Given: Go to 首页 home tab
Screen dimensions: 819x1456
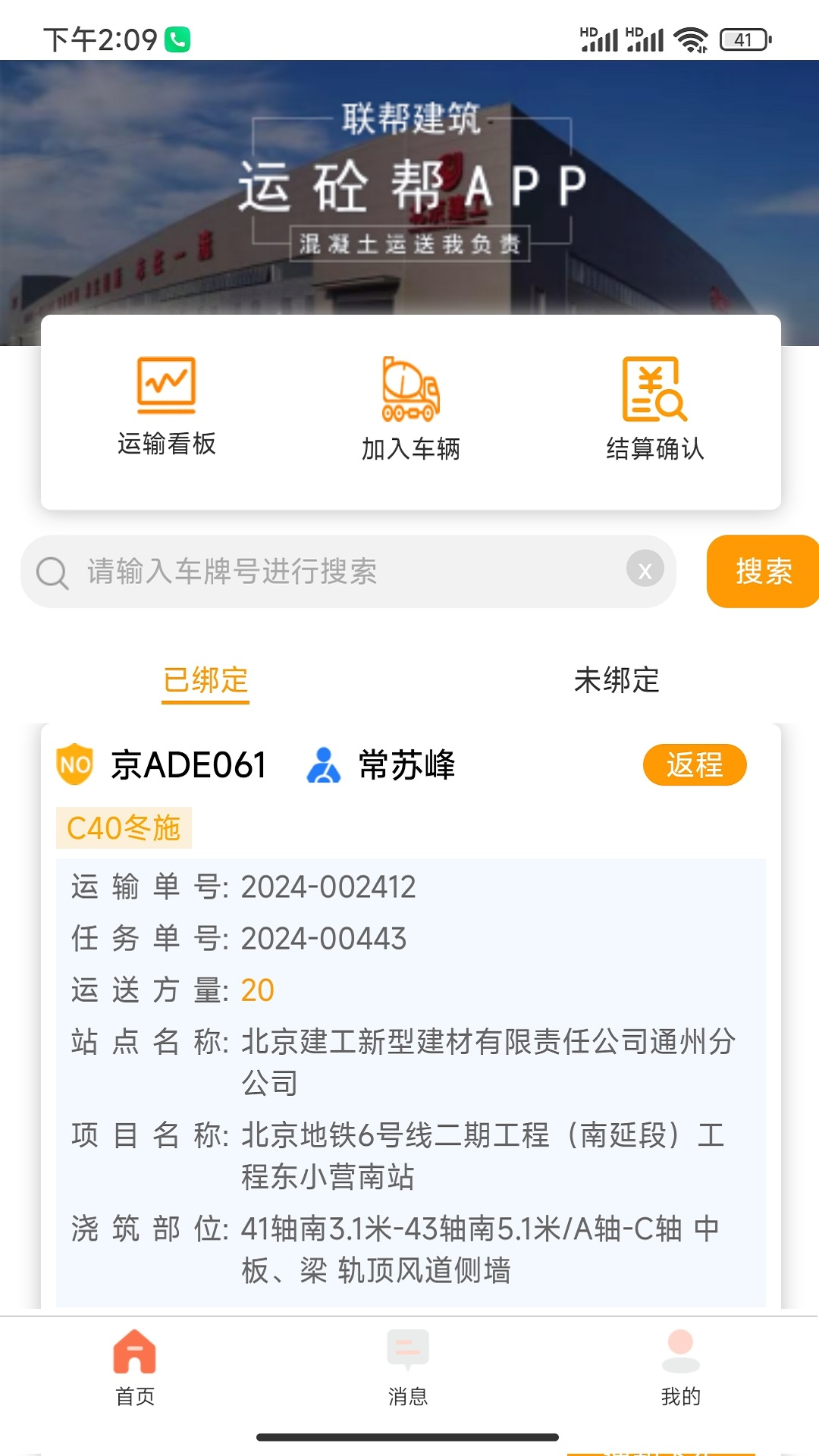Looking at the screenshot, I should pos(135,1367).
